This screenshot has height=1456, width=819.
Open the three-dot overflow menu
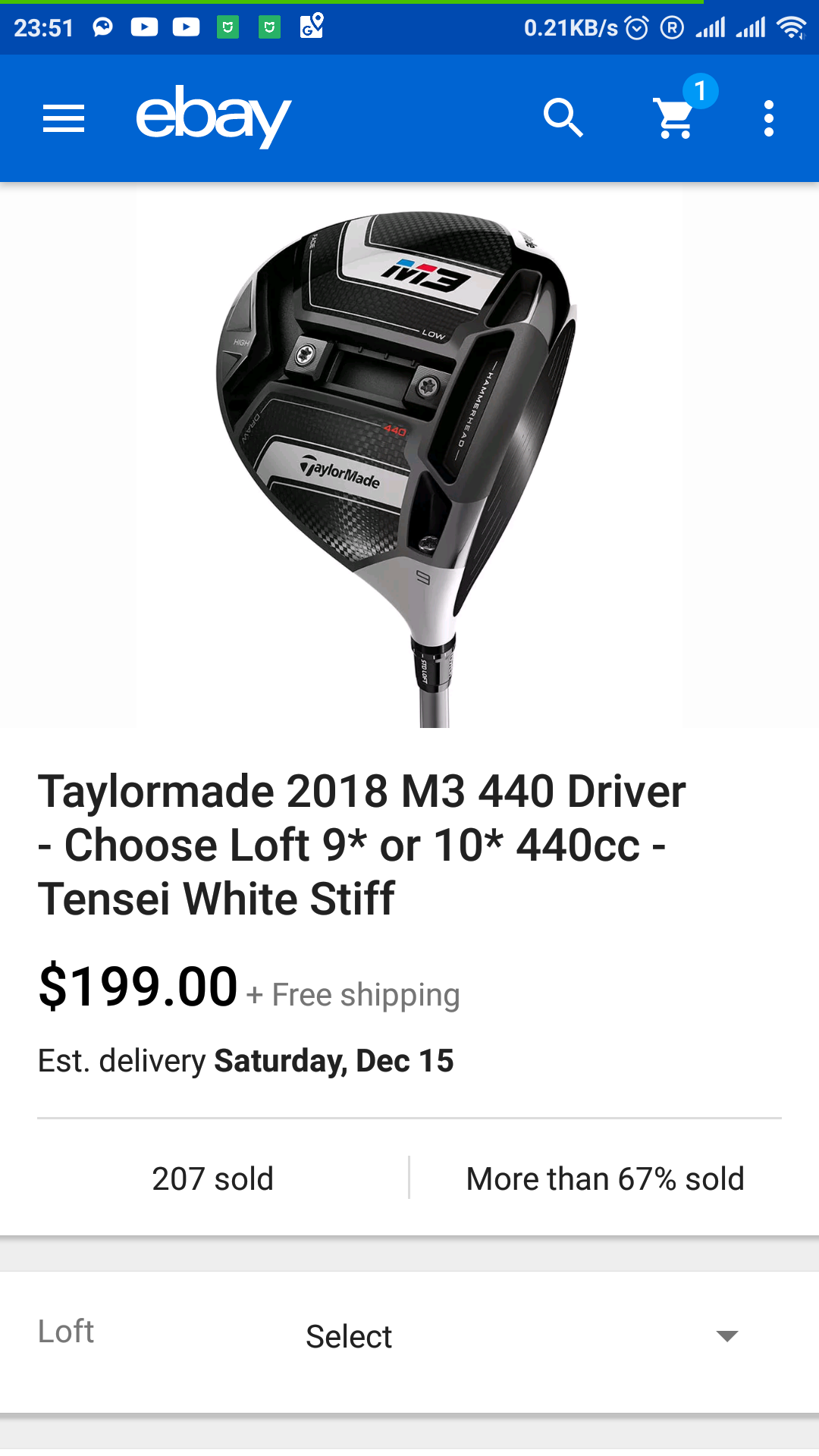point(769,118)
